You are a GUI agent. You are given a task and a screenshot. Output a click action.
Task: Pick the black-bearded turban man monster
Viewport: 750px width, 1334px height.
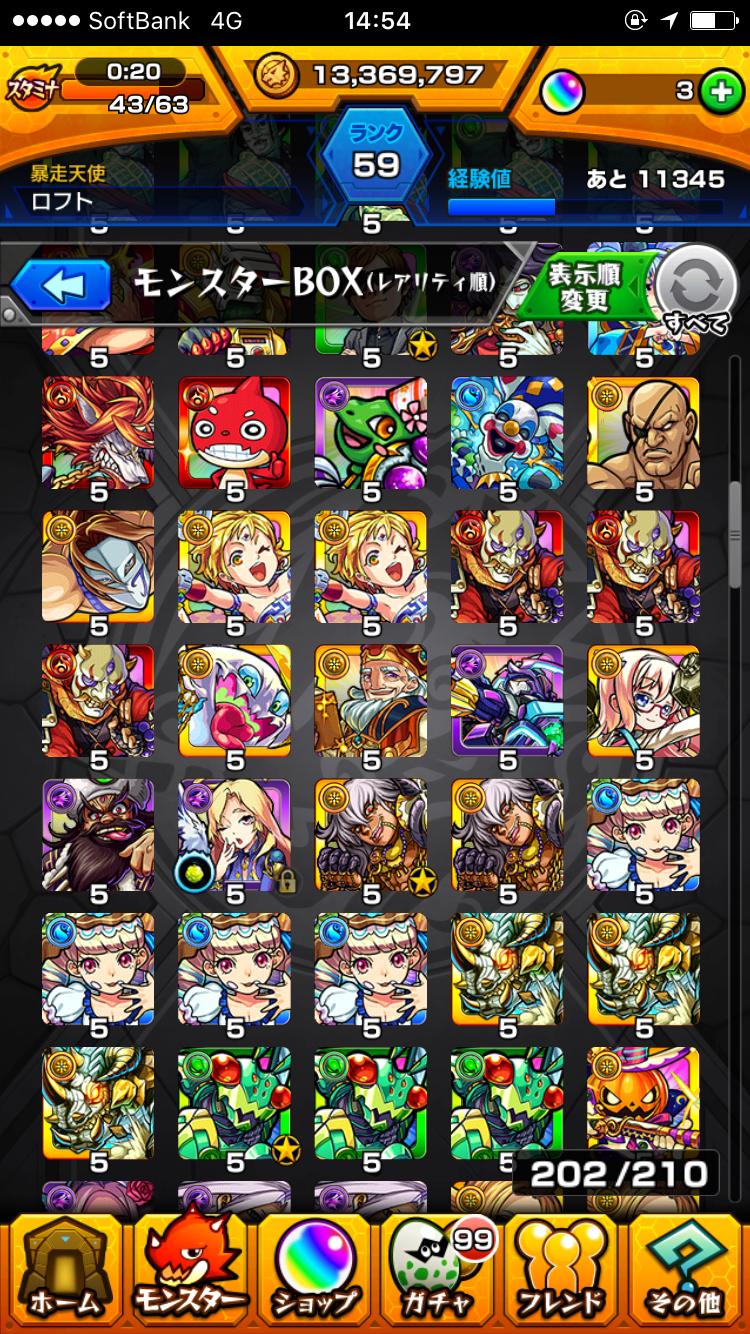pos(98,834)
